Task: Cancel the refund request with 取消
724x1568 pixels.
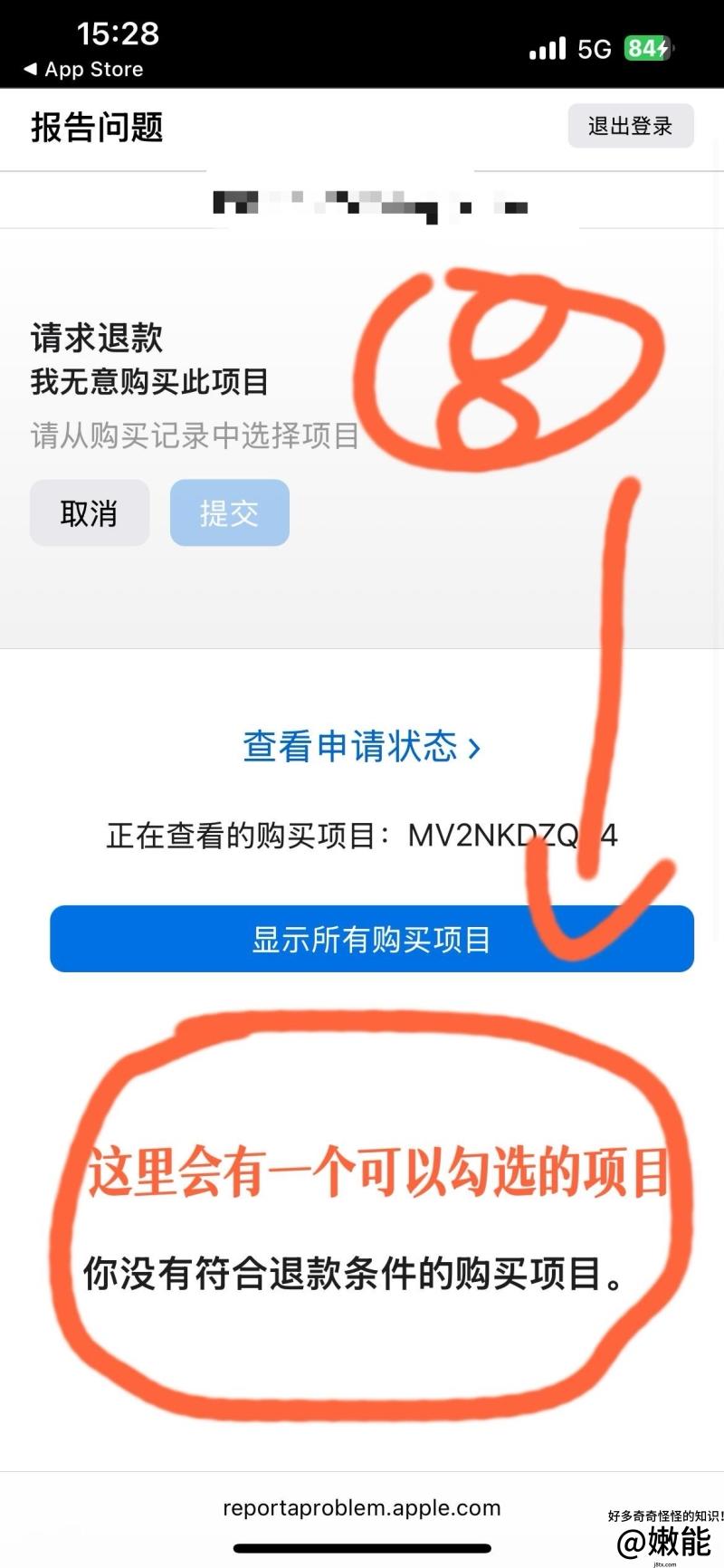Action: (x=90, y=513)
